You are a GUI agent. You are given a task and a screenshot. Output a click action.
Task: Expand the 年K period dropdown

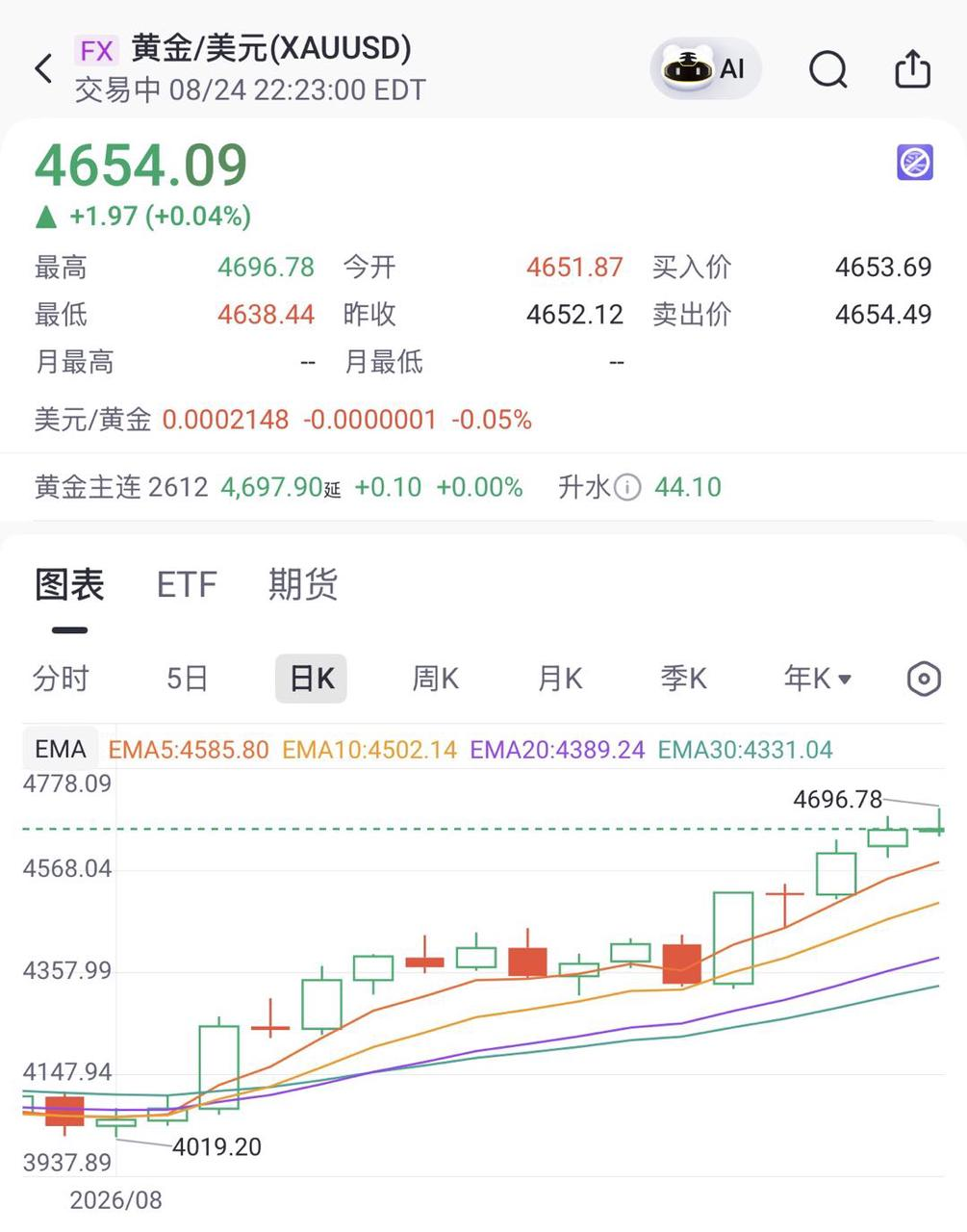[x=817, y=679]
